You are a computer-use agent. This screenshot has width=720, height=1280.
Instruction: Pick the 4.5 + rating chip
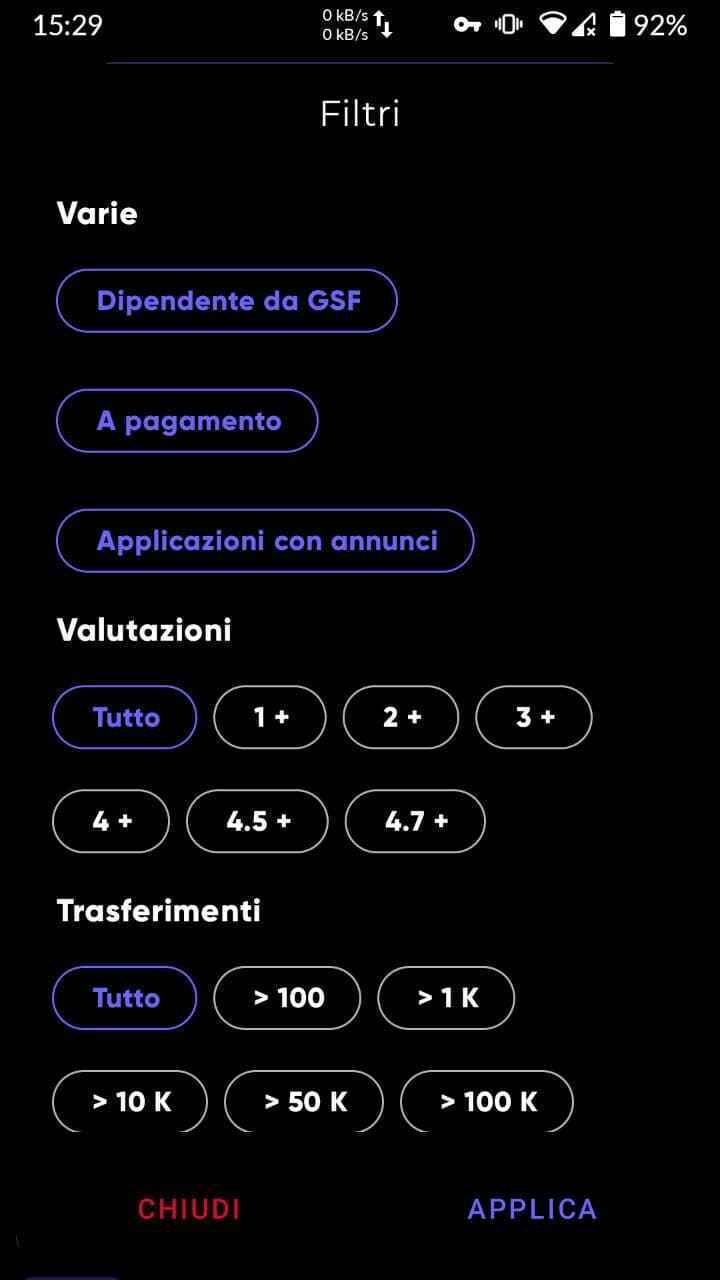(x=258, y=821)
